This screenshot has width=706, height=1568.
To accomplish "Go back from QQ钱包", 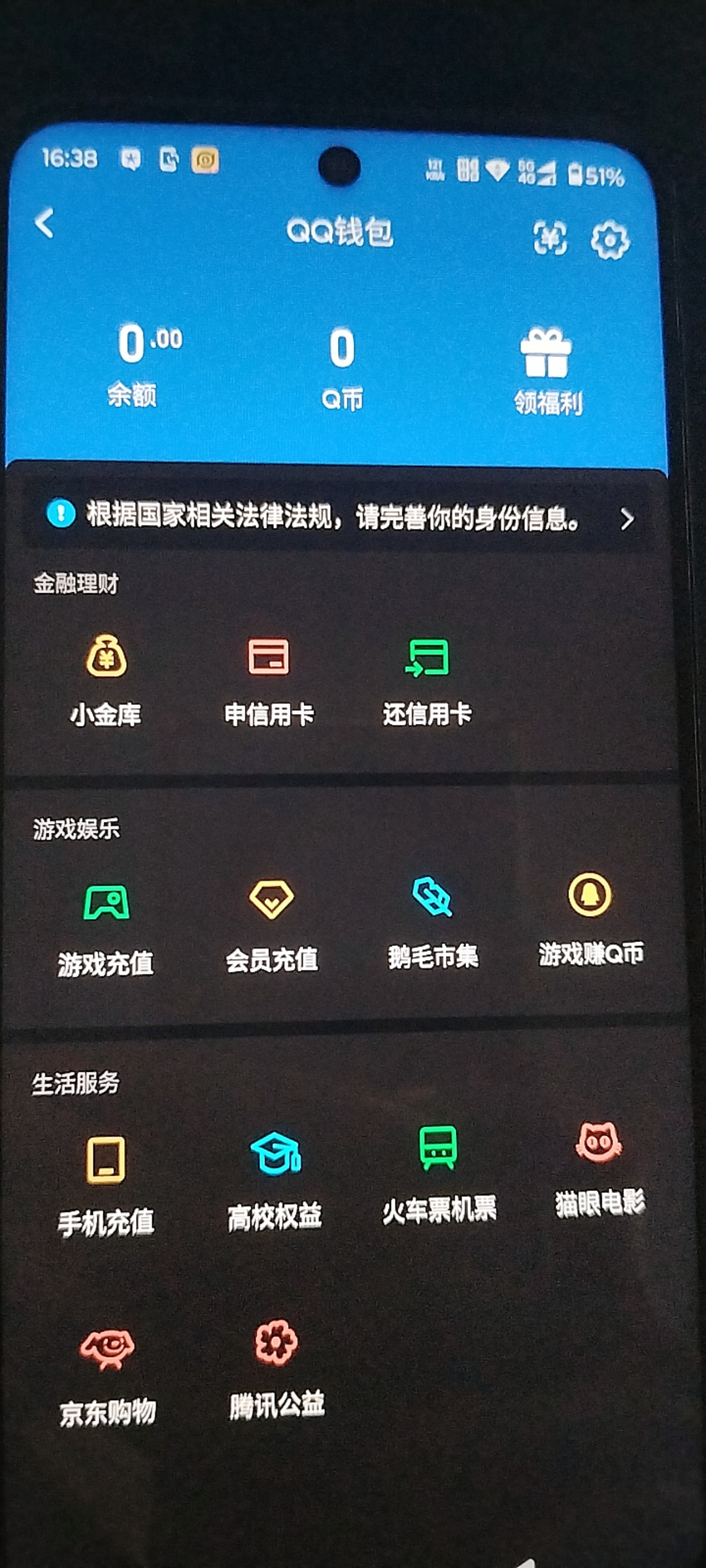I will (44, 223).
